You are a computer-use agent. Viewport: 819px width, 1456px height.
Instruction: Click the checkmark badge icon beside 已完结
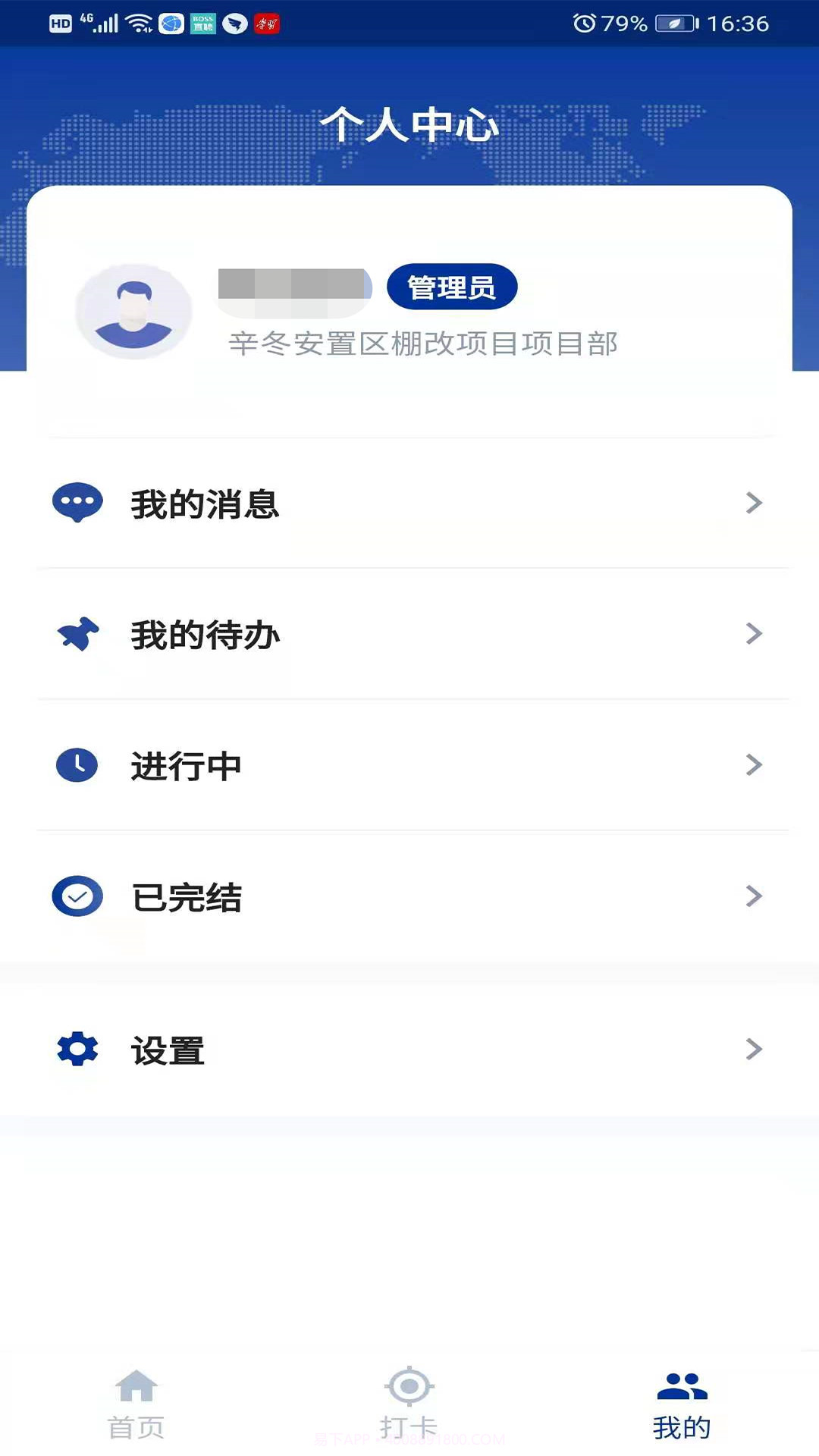click(77, 896)
